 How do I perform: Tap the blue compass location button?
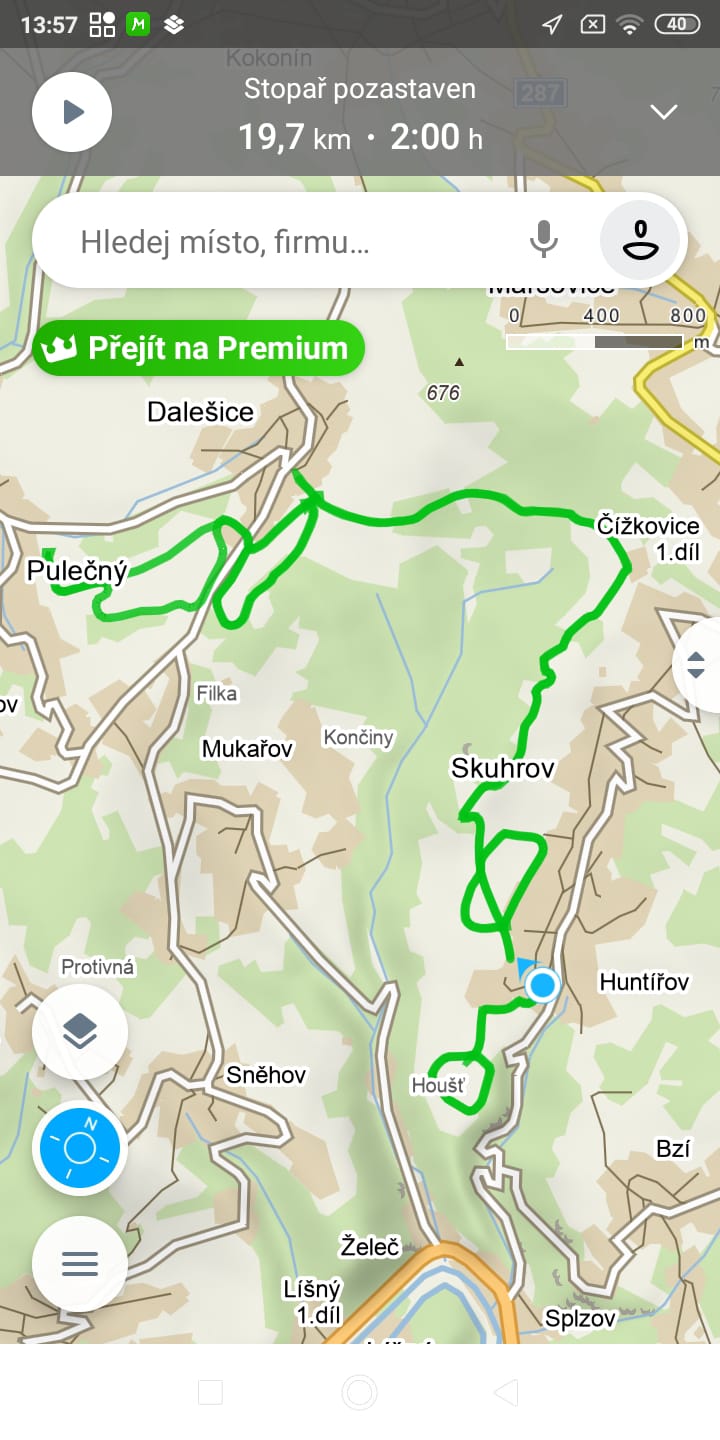click(x=80, y=1148)
